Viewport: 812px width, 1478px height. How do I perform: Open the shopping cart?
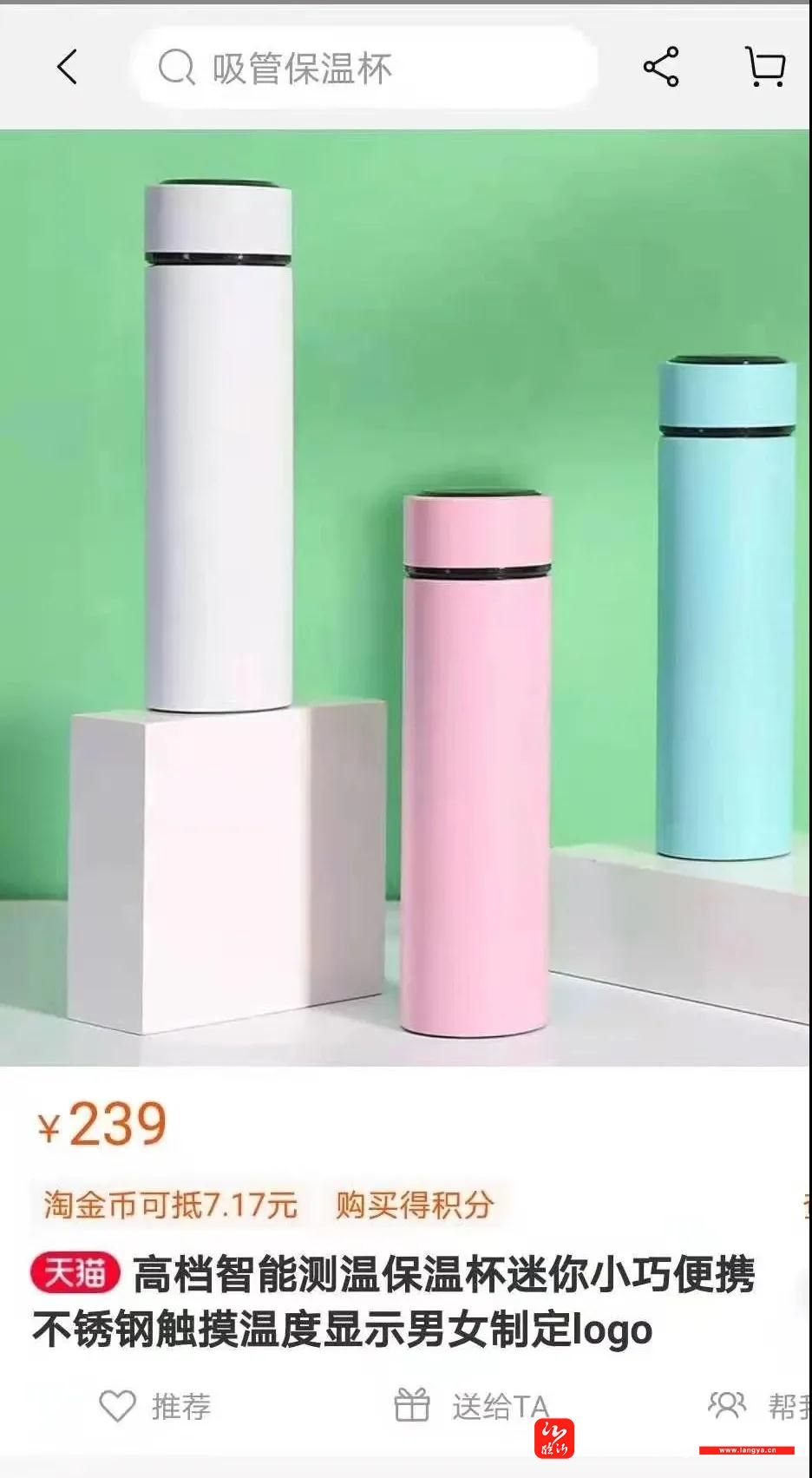pyautogui.click(x=765, y=67)
